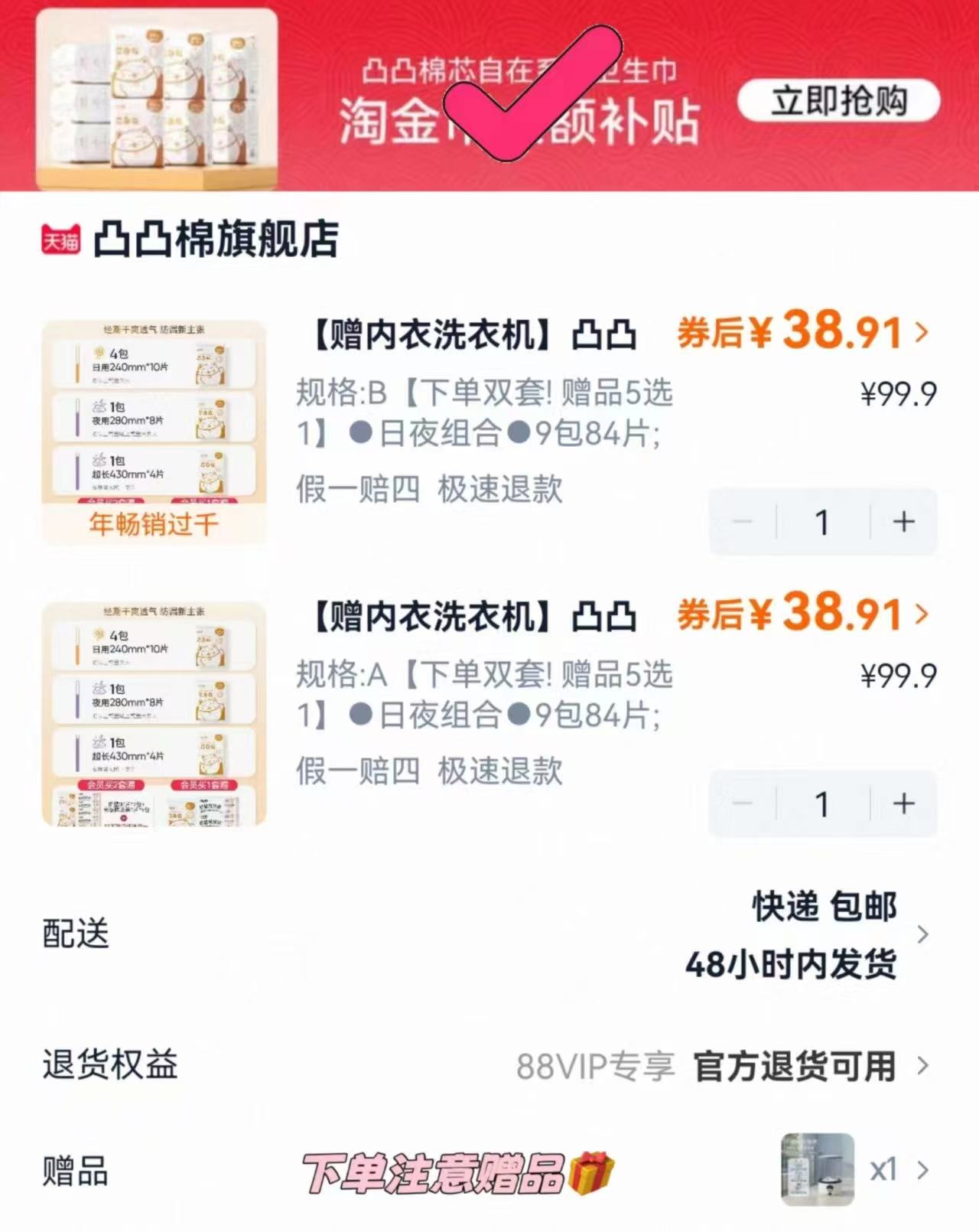979x1232 pixels.
Task: Click the 年畅销过千 label under first product image
Action: point(153,524)
